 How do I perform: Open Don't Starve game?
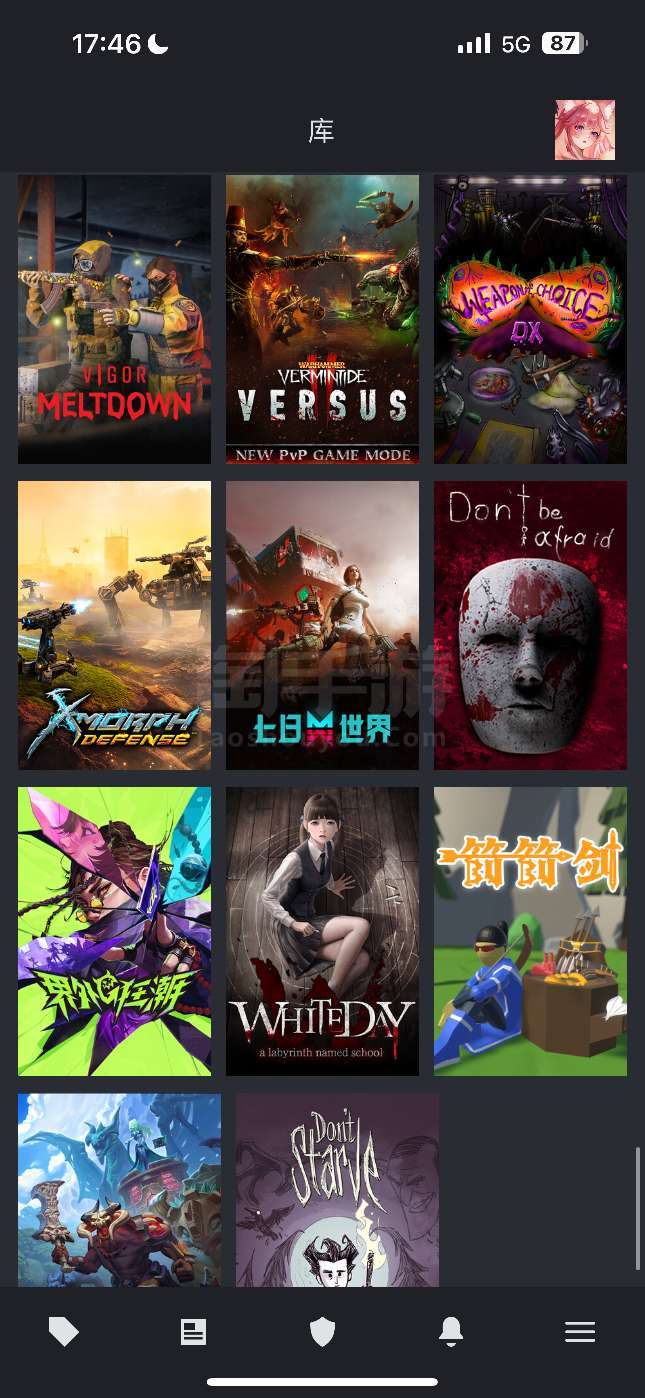337,1190
